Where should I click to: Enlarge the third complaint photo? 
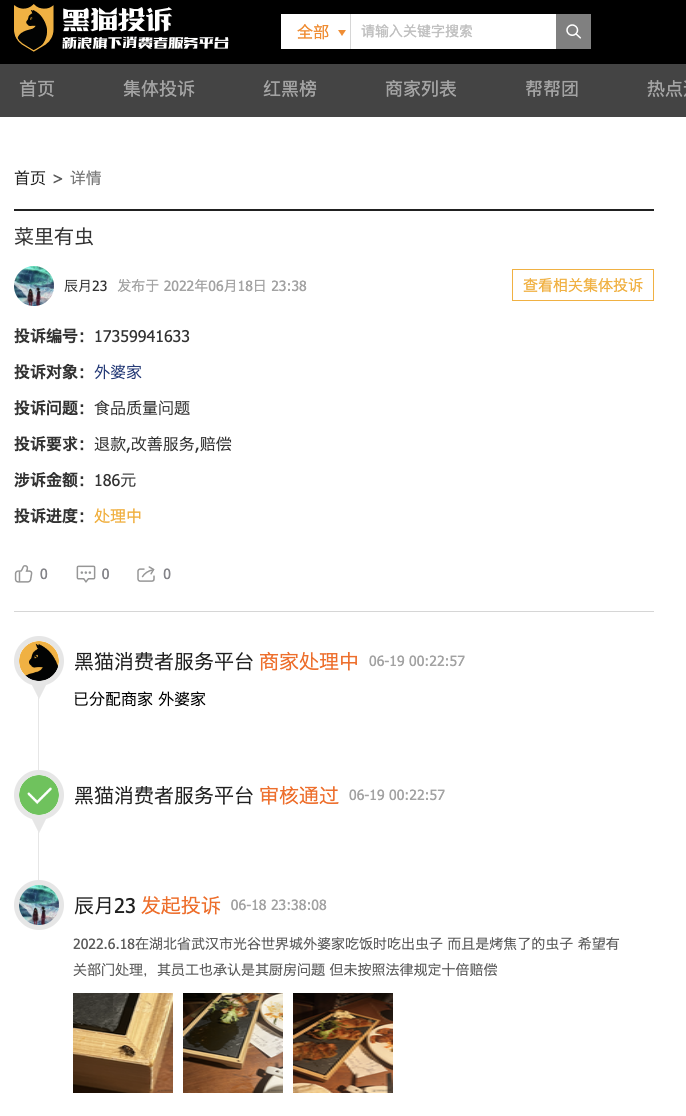[x=343, y=1042]
